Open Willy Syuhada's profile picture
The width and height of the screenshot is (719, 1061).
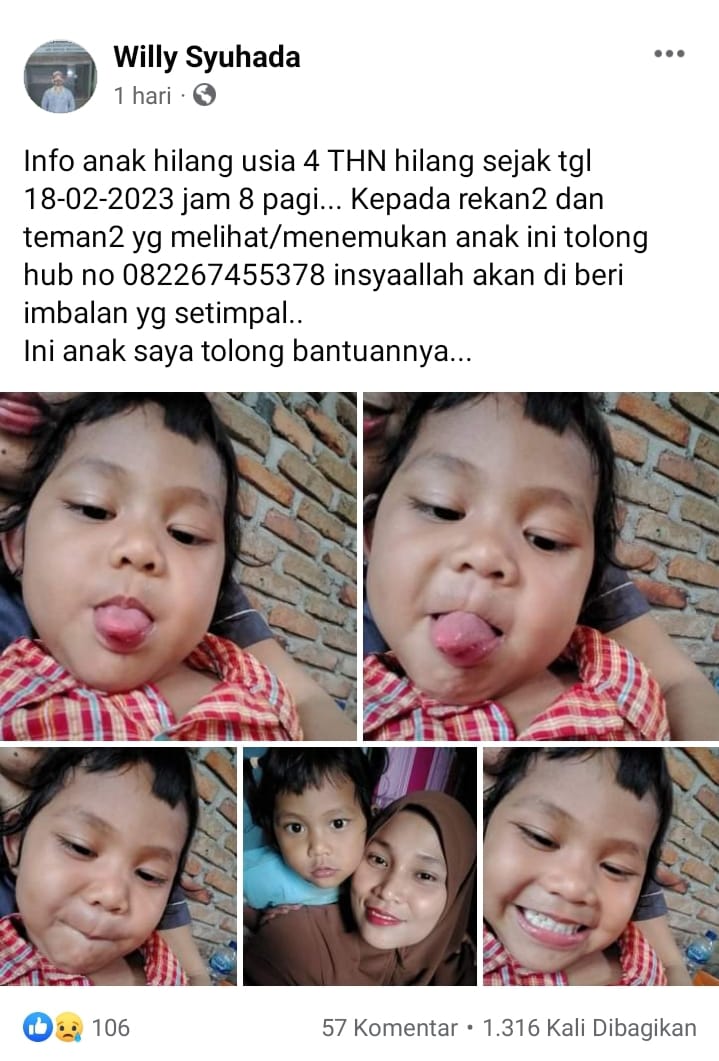pos(60,77)
